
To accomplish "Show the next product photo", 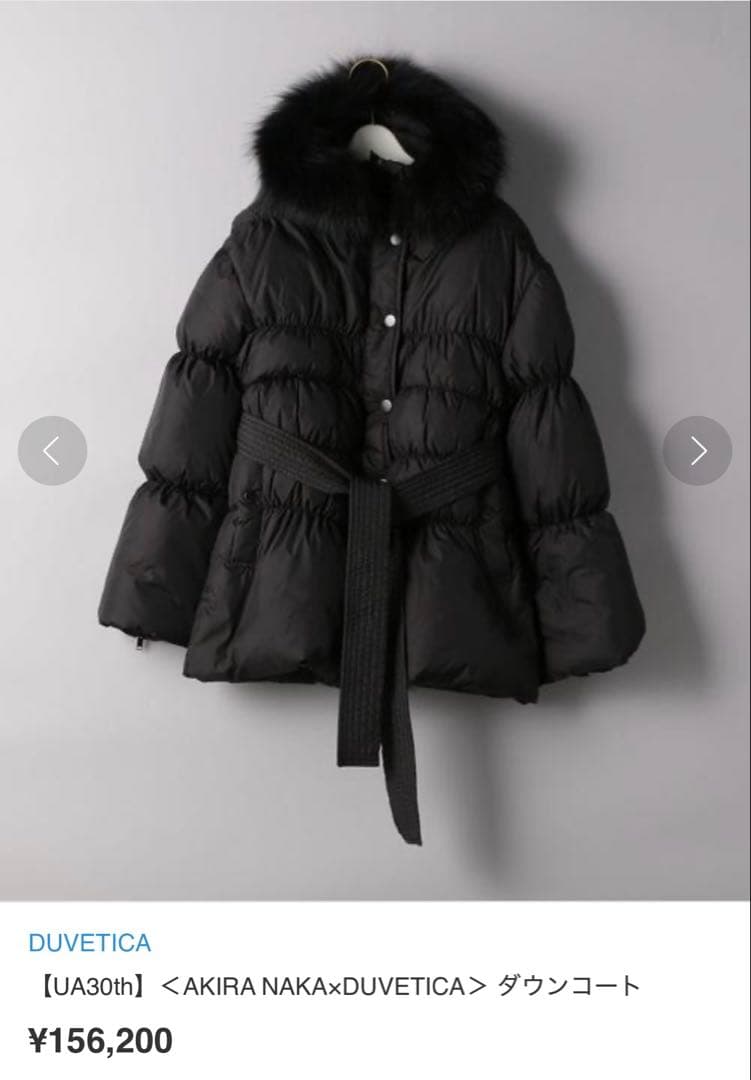I will point(698,451).
